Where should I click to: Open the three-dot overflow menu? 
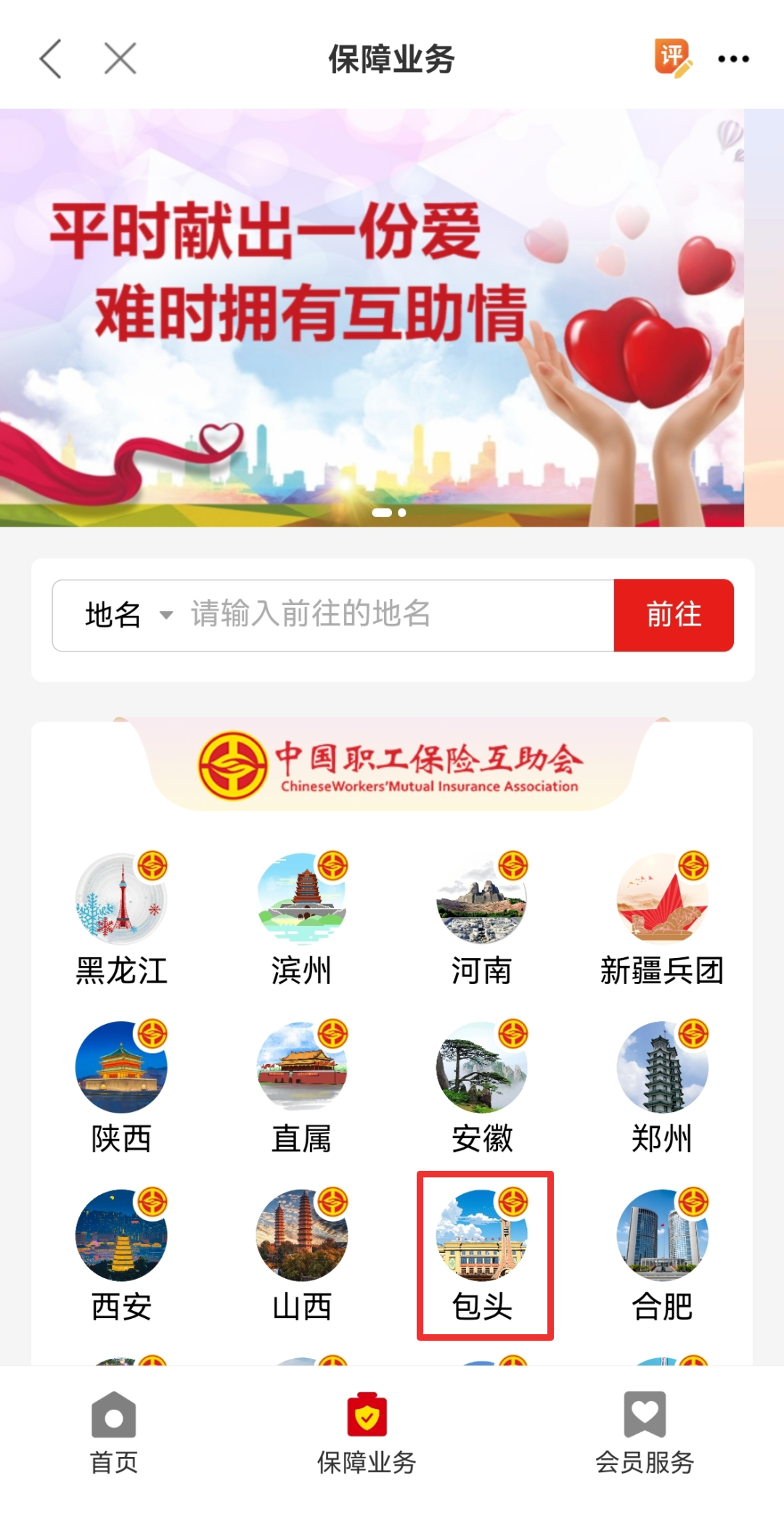(x=733, y=59)
